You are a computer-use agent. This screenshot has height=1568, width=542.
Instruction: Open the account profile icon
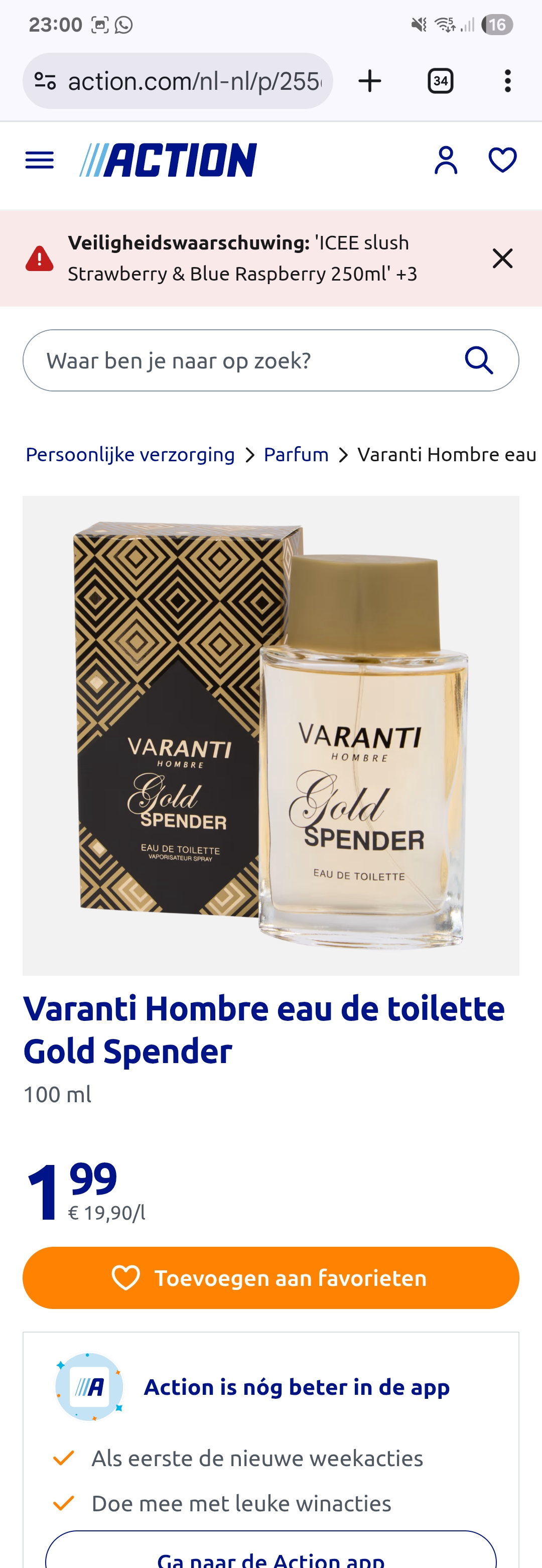pos(446,161)
